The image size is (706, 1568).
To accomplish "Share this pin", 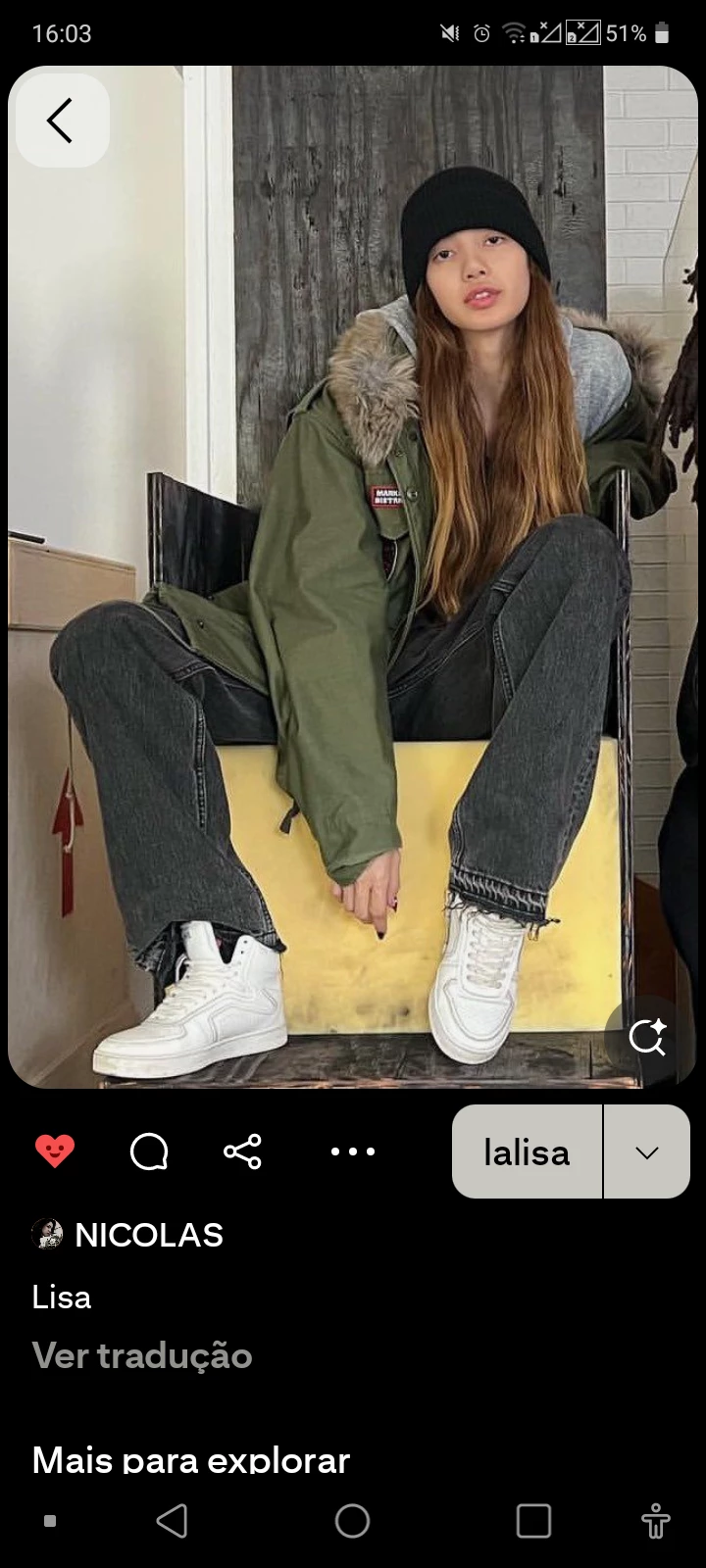I will pos(242,1151).
